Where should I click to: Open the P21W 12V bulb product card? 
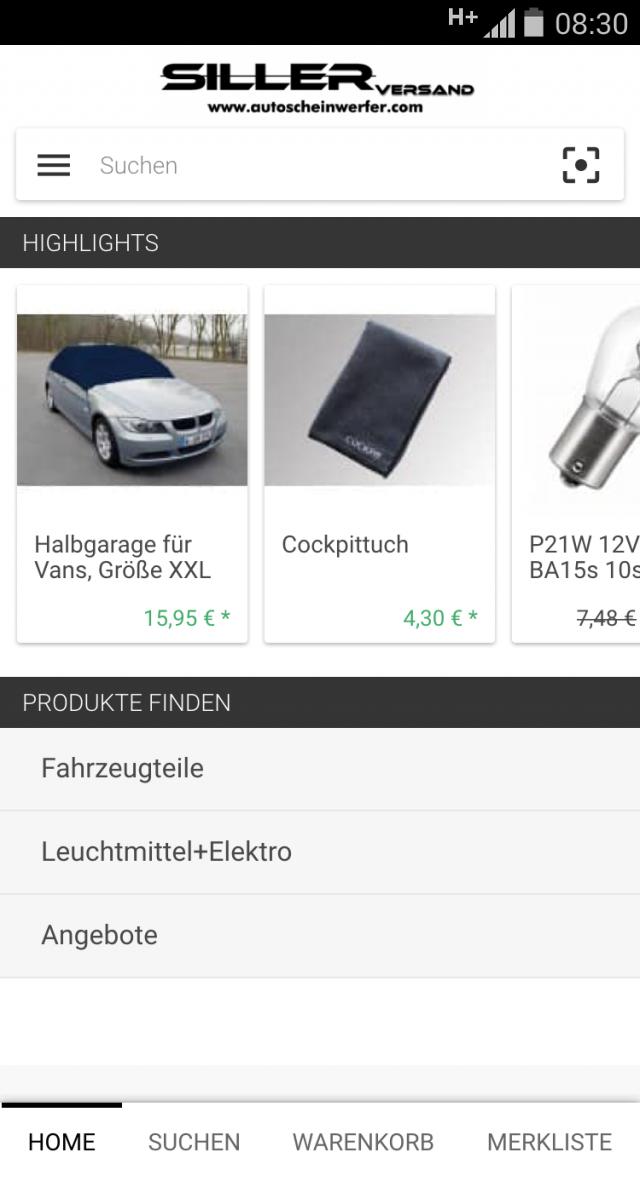578,464
